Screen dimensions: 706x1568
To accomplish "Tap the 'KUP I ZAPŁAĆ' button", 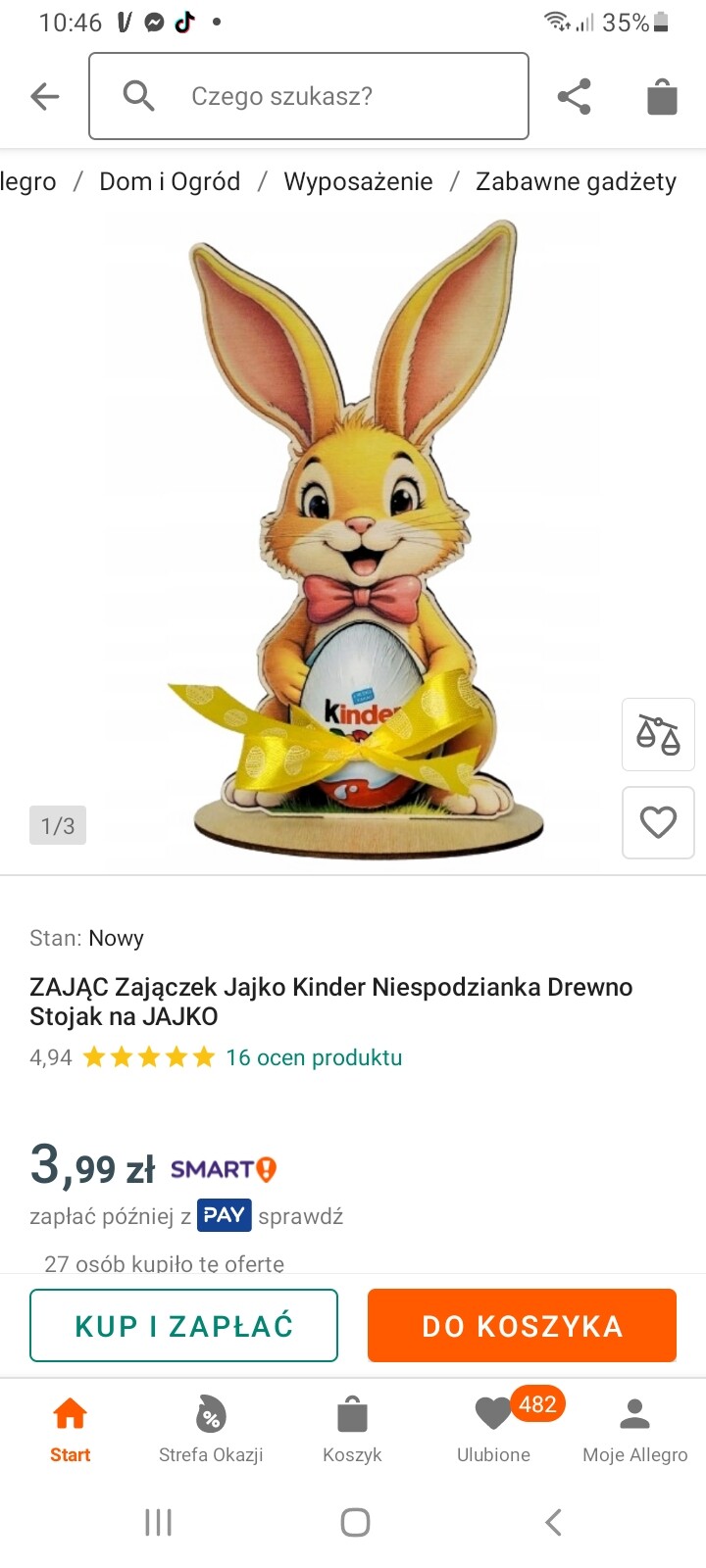I will (184, 1326).
